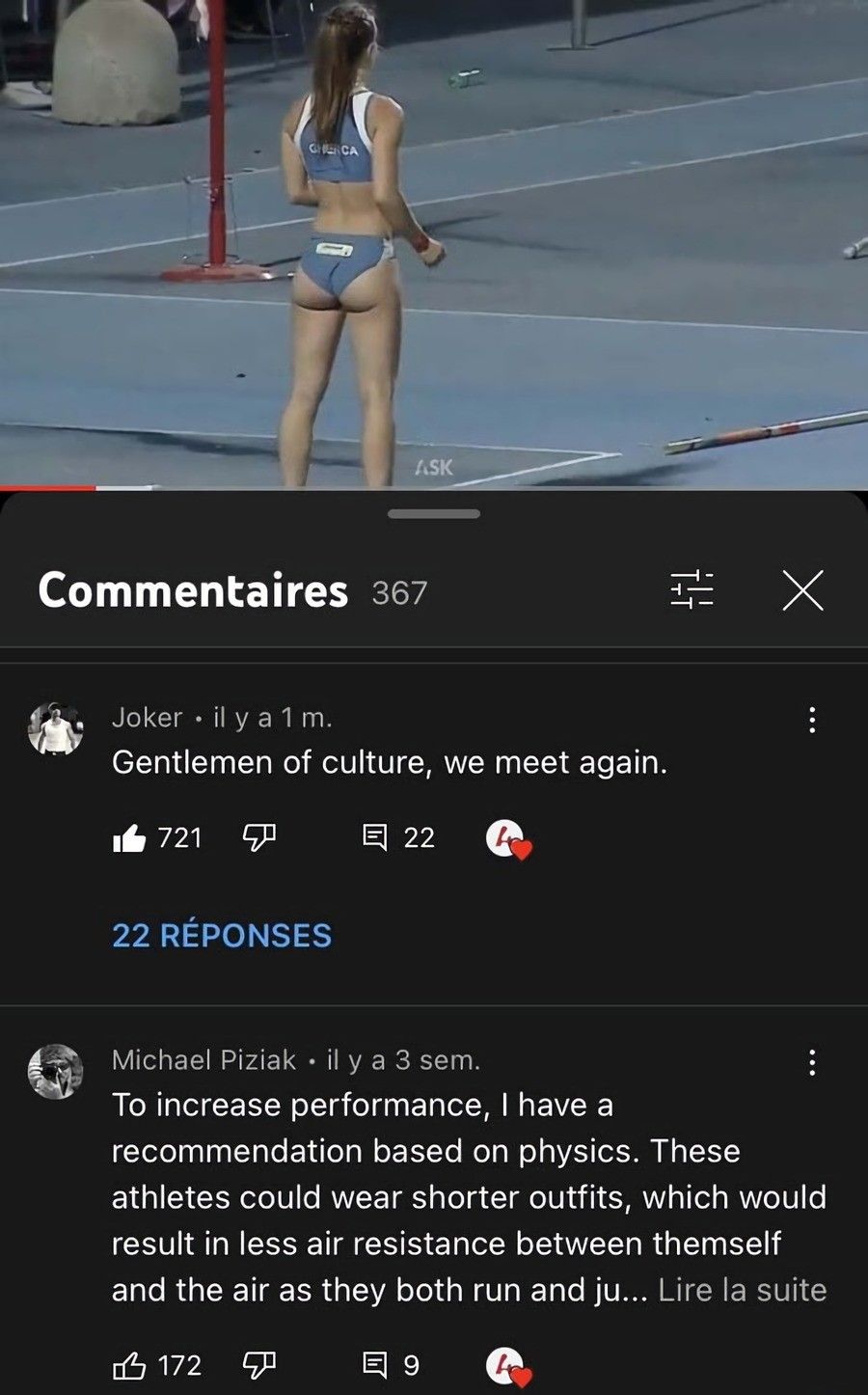This screenshot has width=868, height=1395.
Task: Tap the comments panel drag handle
Action: (x=434, y=514)
